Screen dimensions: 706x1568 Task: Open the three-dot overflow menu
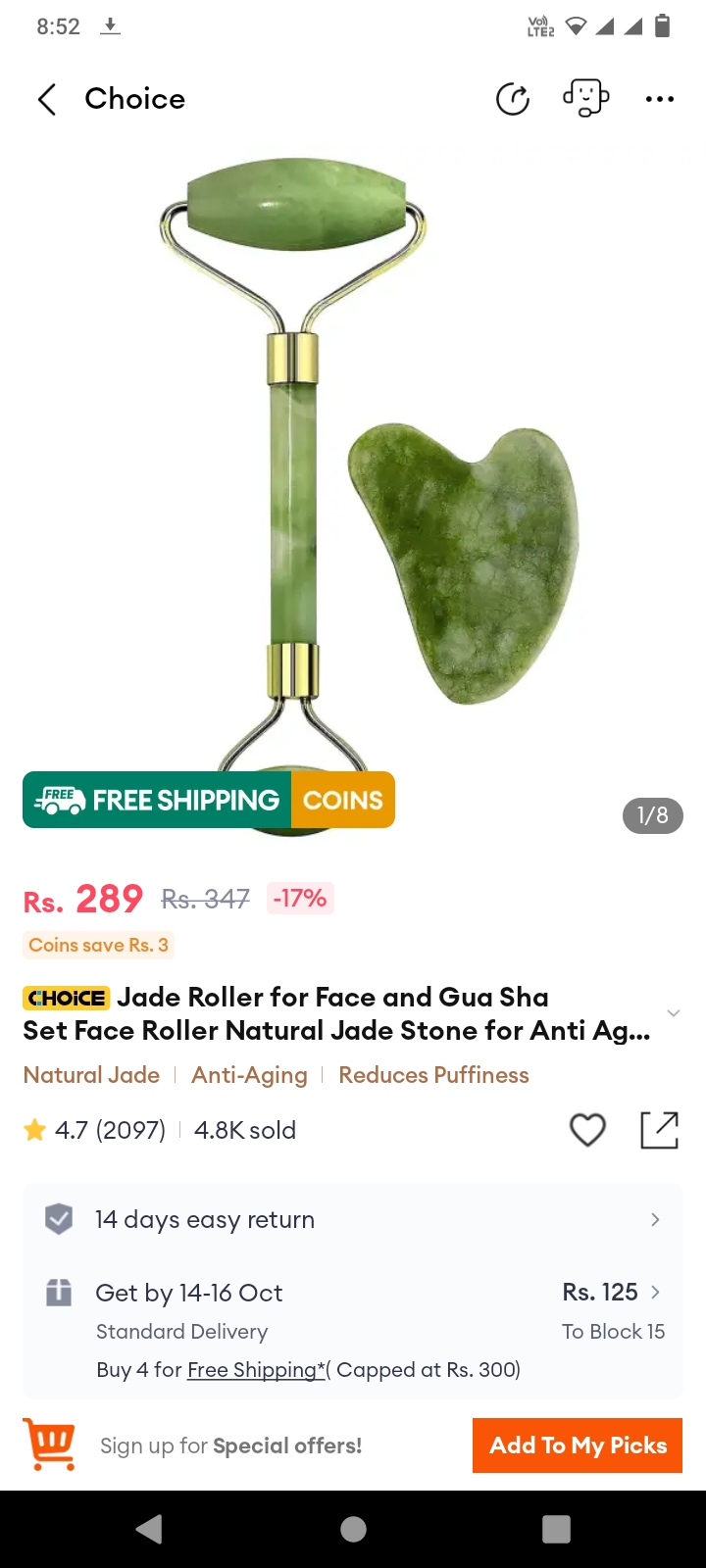tap(660, 99)
